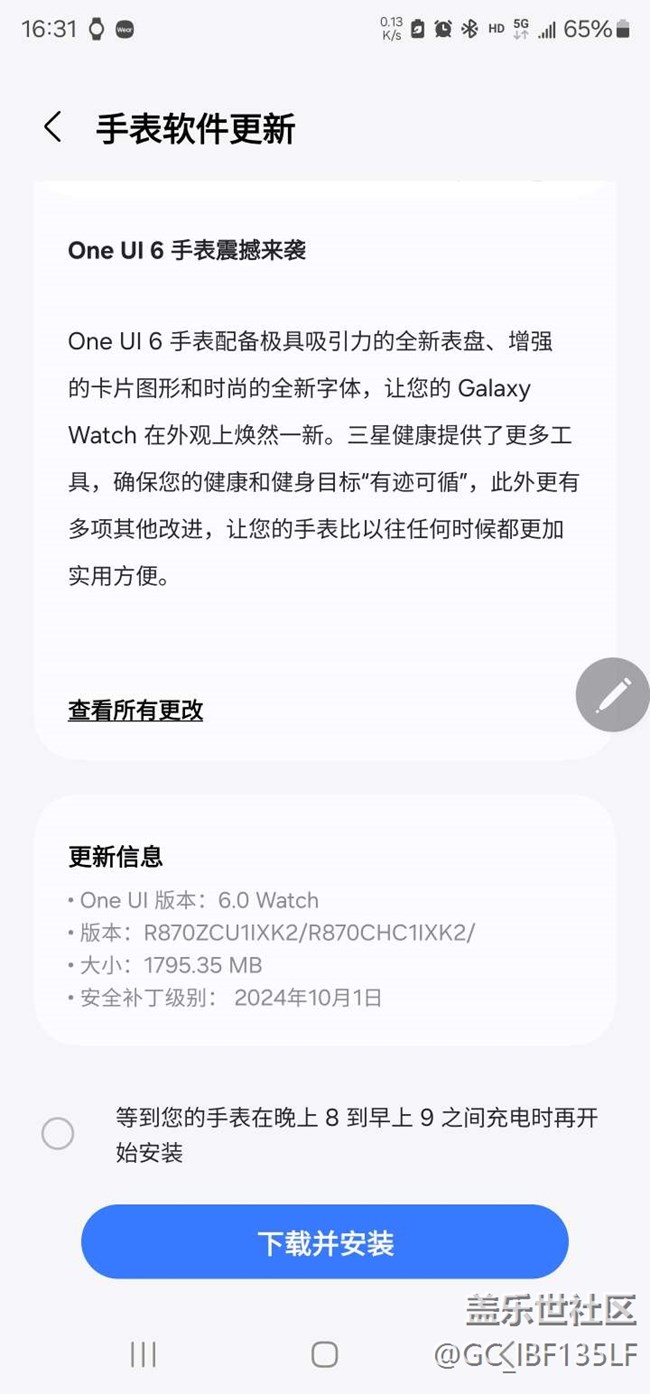Select the install-while-charging overnight option
The image size is (650, 1394).
pos(58,1134)
